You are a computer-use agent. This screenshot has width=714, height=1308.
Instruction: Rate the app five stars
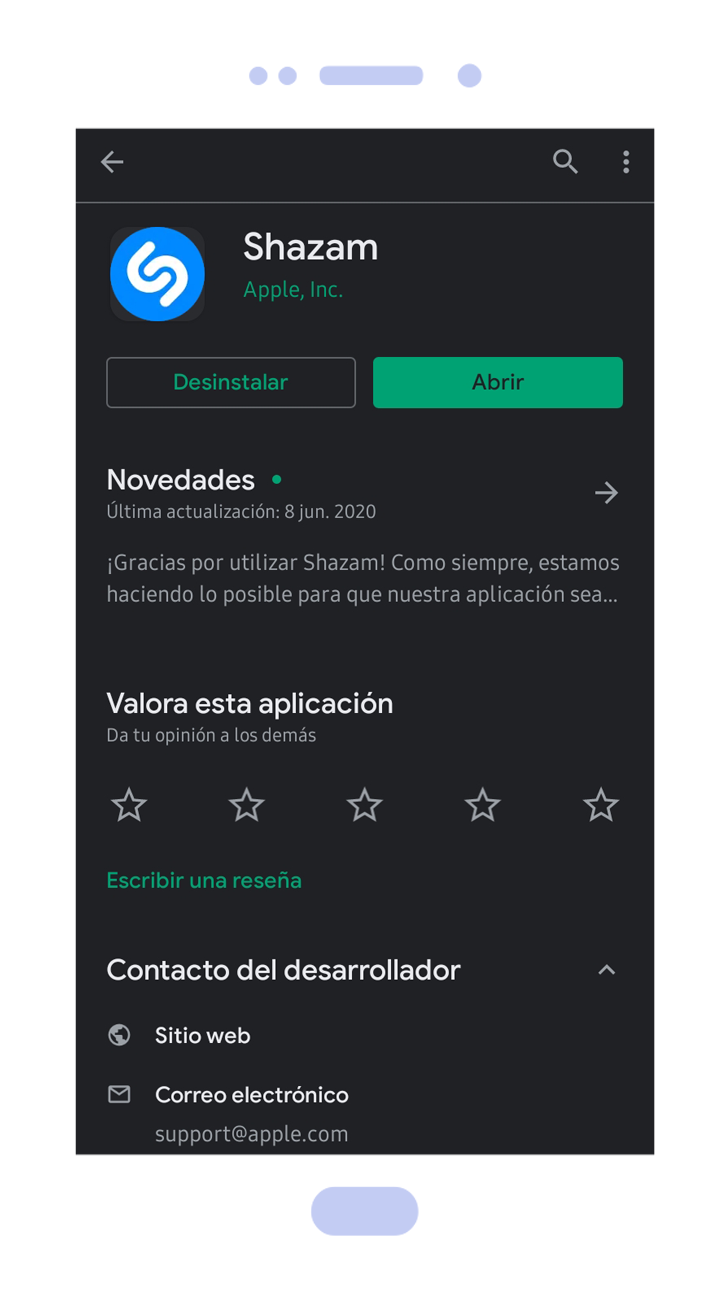[601, 805]
